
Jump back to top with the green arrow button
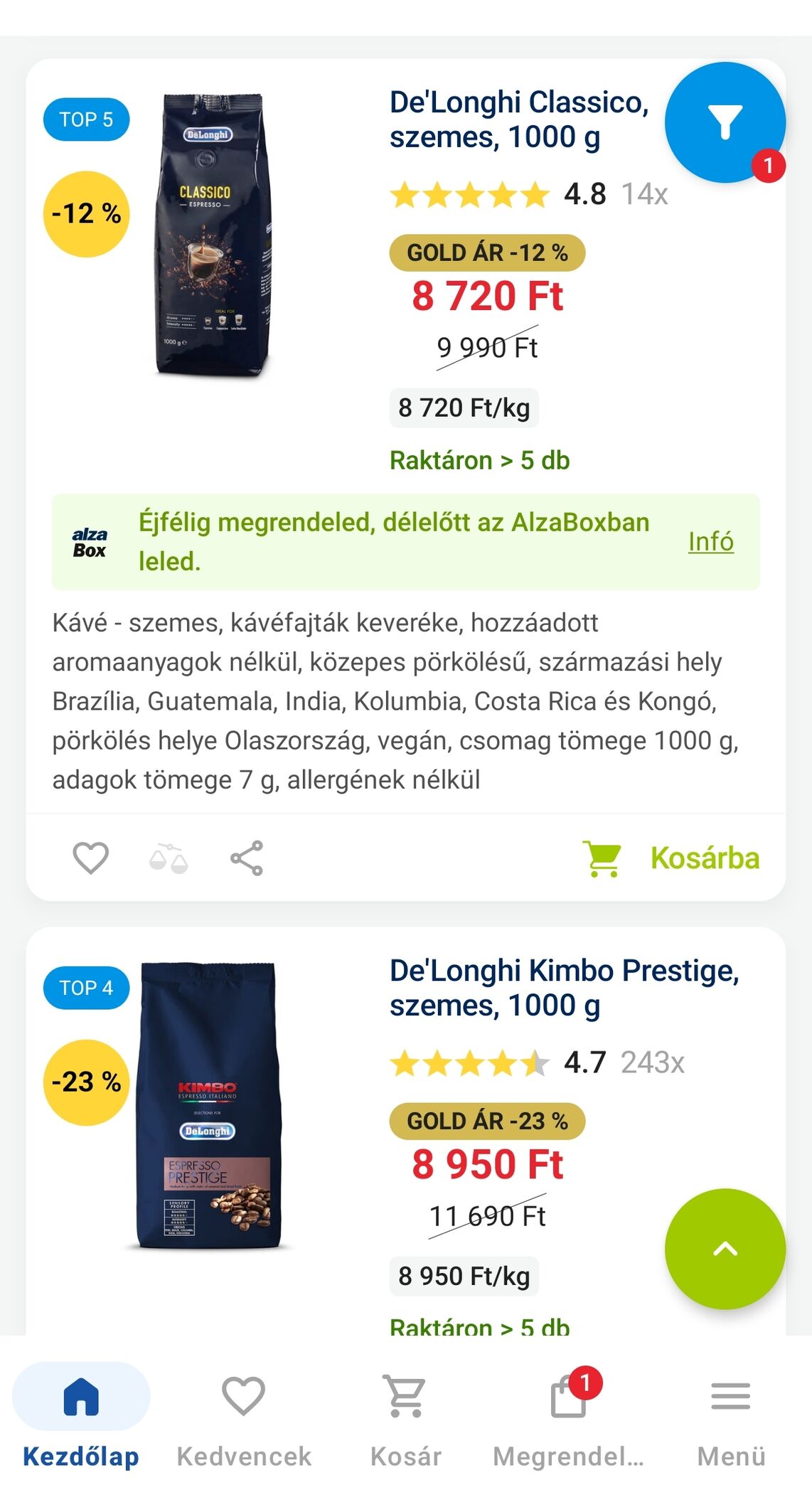point(725,1249)
